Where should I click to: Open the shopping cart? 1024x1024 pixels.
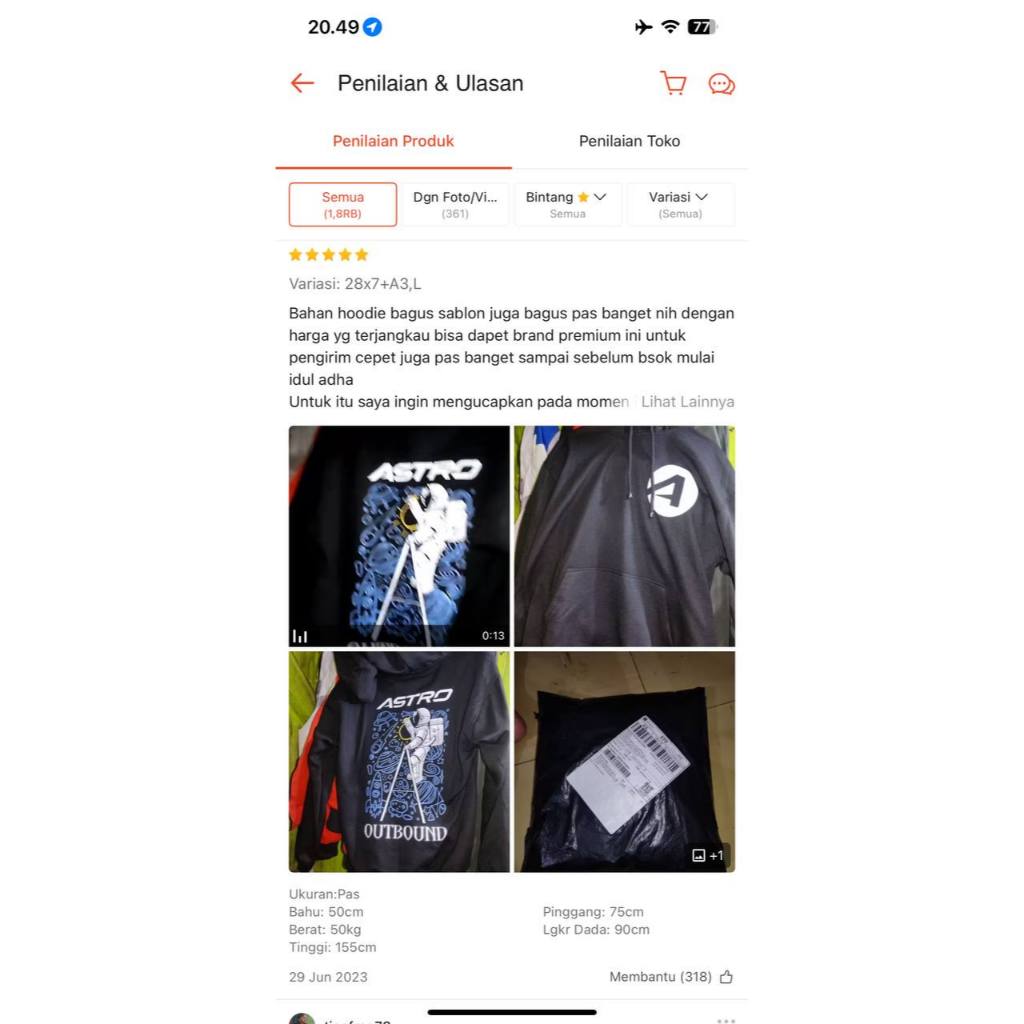tap(673, 83)
